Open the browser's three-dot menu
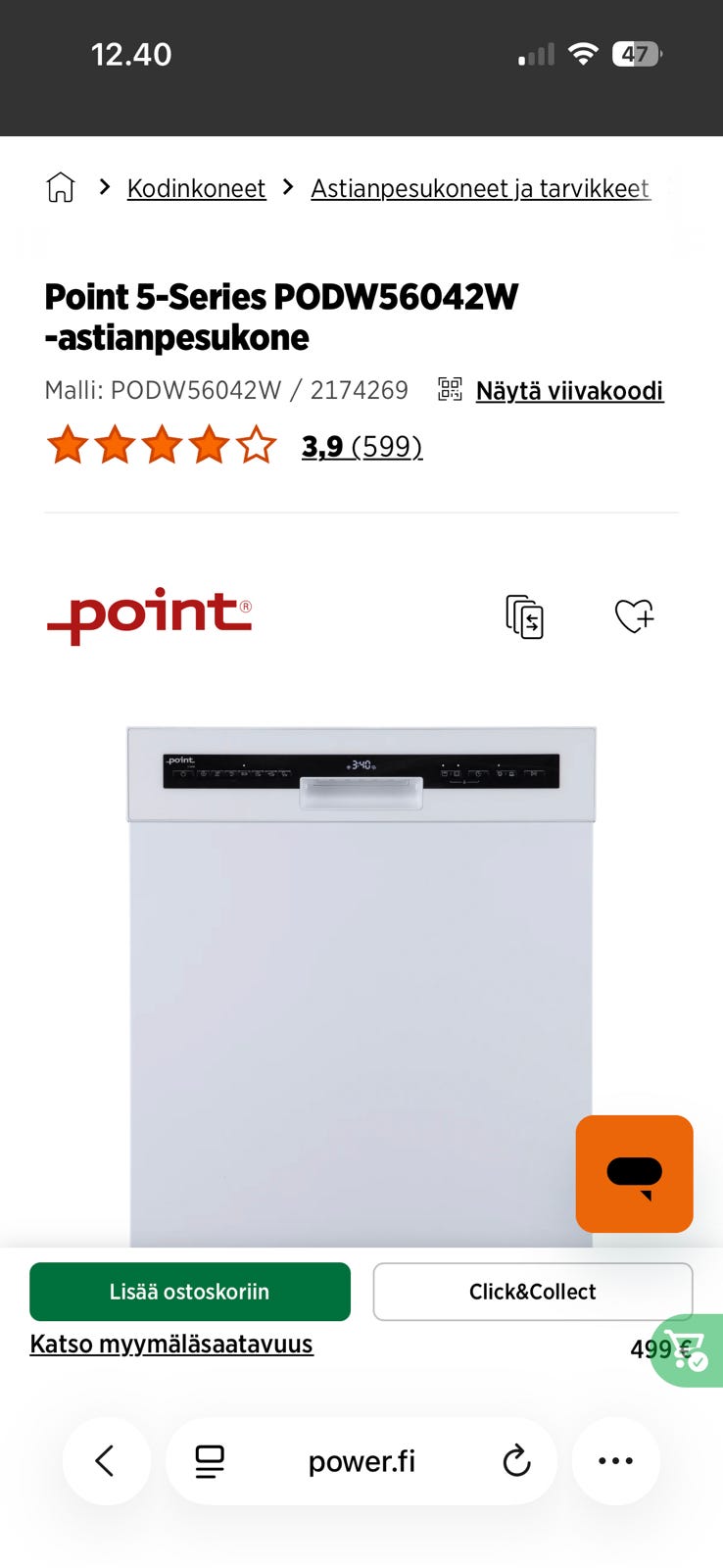723x1568 pixels. pyautogui.click(x=615, y=1461)
